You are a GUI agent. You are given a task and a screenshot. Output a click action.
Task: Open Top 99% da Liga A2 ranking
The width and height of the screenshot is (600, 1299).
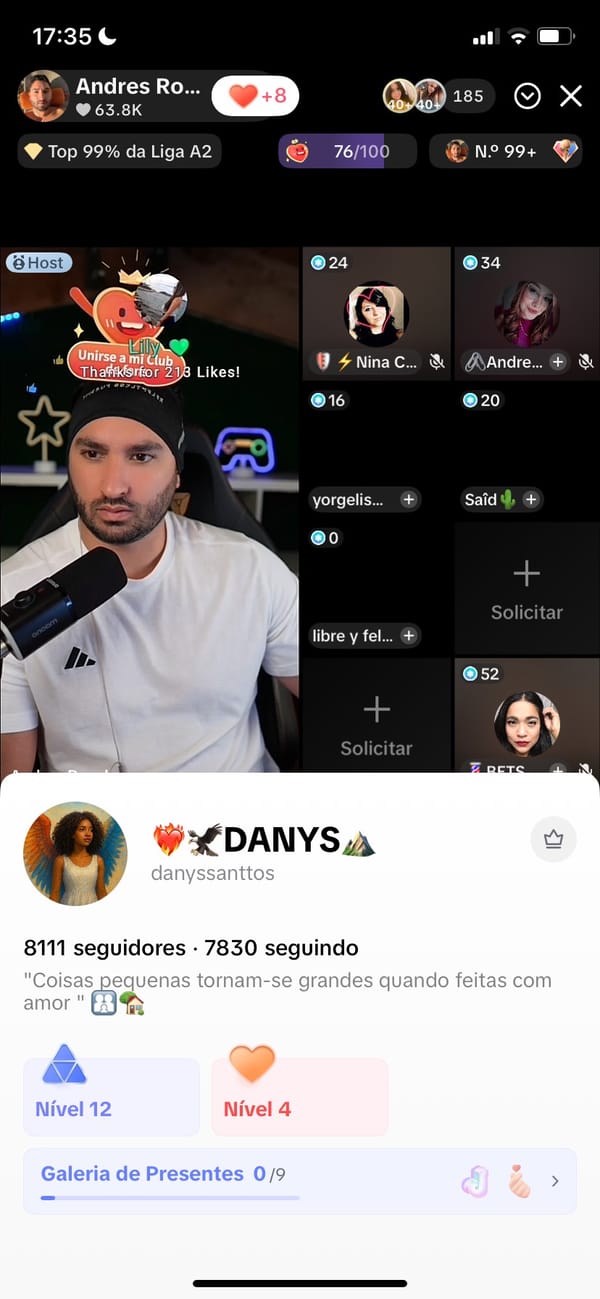pos(120,152)
